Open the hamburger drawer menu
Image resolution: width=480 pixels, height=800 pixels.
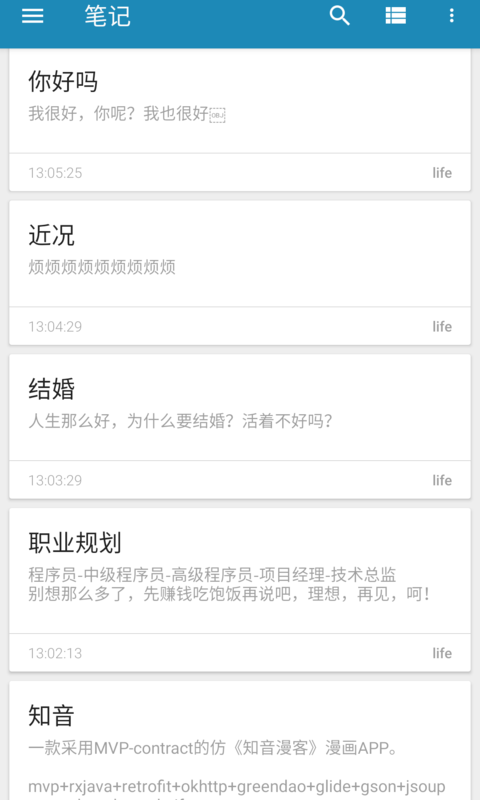(33, 16)
